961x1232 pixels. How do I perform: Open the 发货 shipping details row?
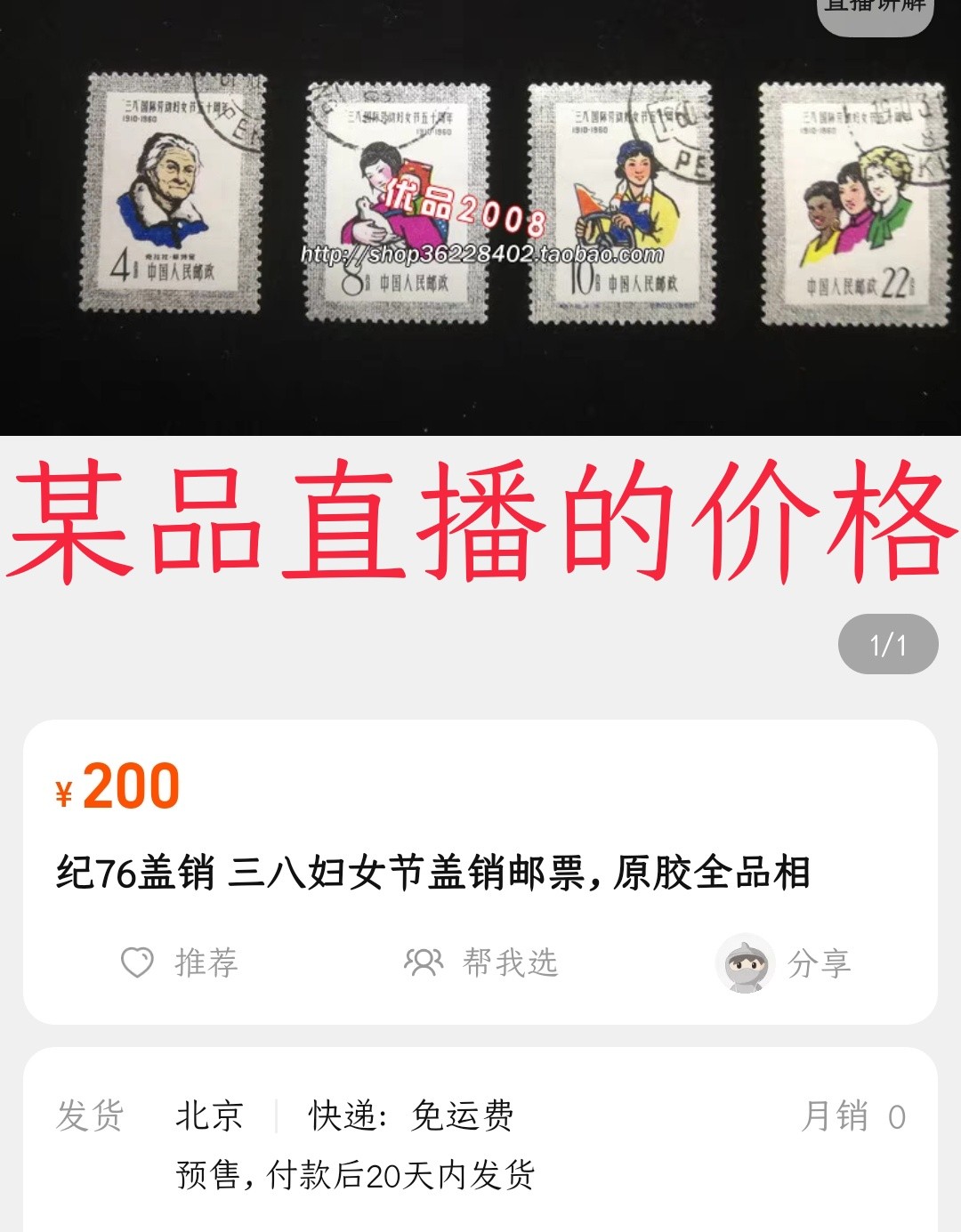coord(480,1143)
